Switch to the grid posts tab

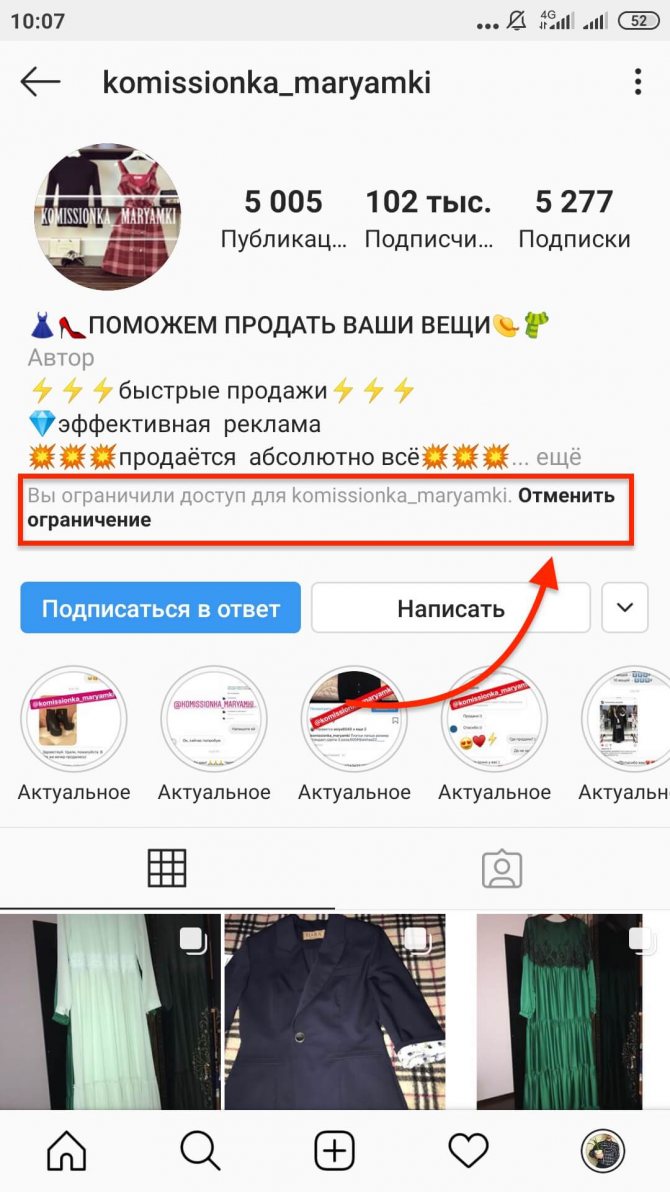[x=167, y=868]
